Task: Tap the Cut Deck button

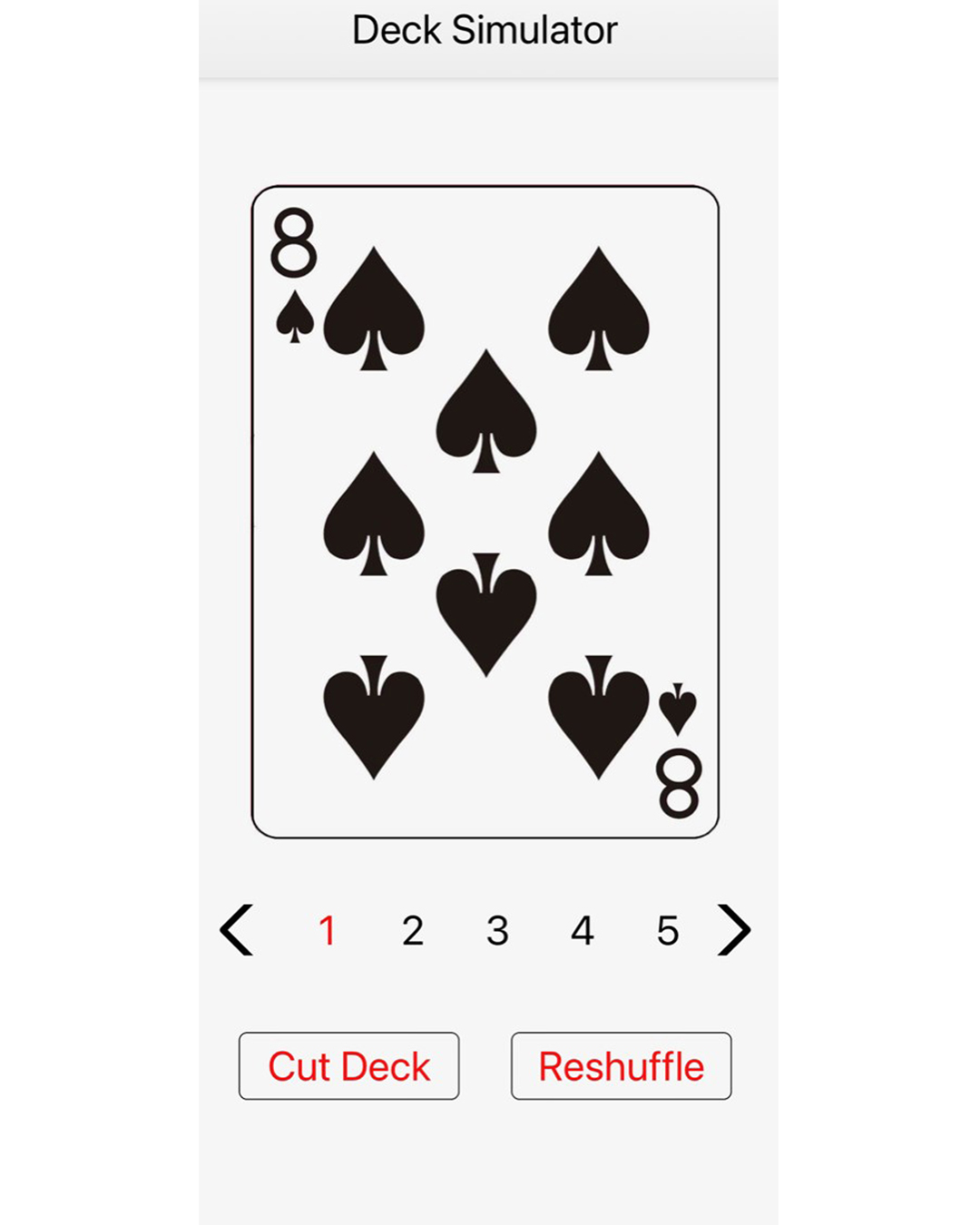Action: [x=349, y=1066]
